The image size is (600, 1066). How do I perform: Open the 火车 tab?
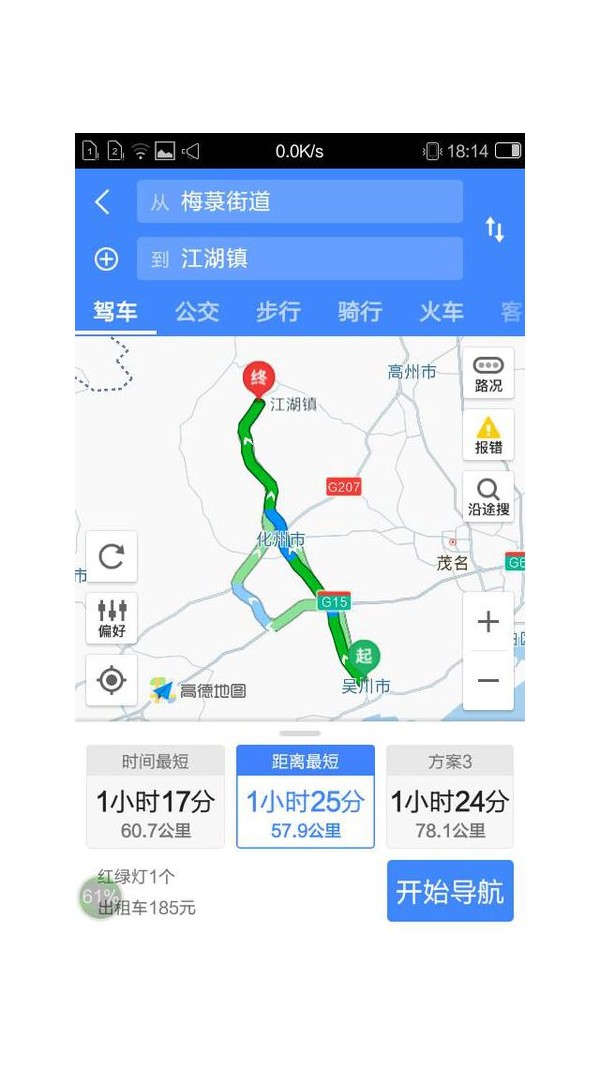(441, 311)
